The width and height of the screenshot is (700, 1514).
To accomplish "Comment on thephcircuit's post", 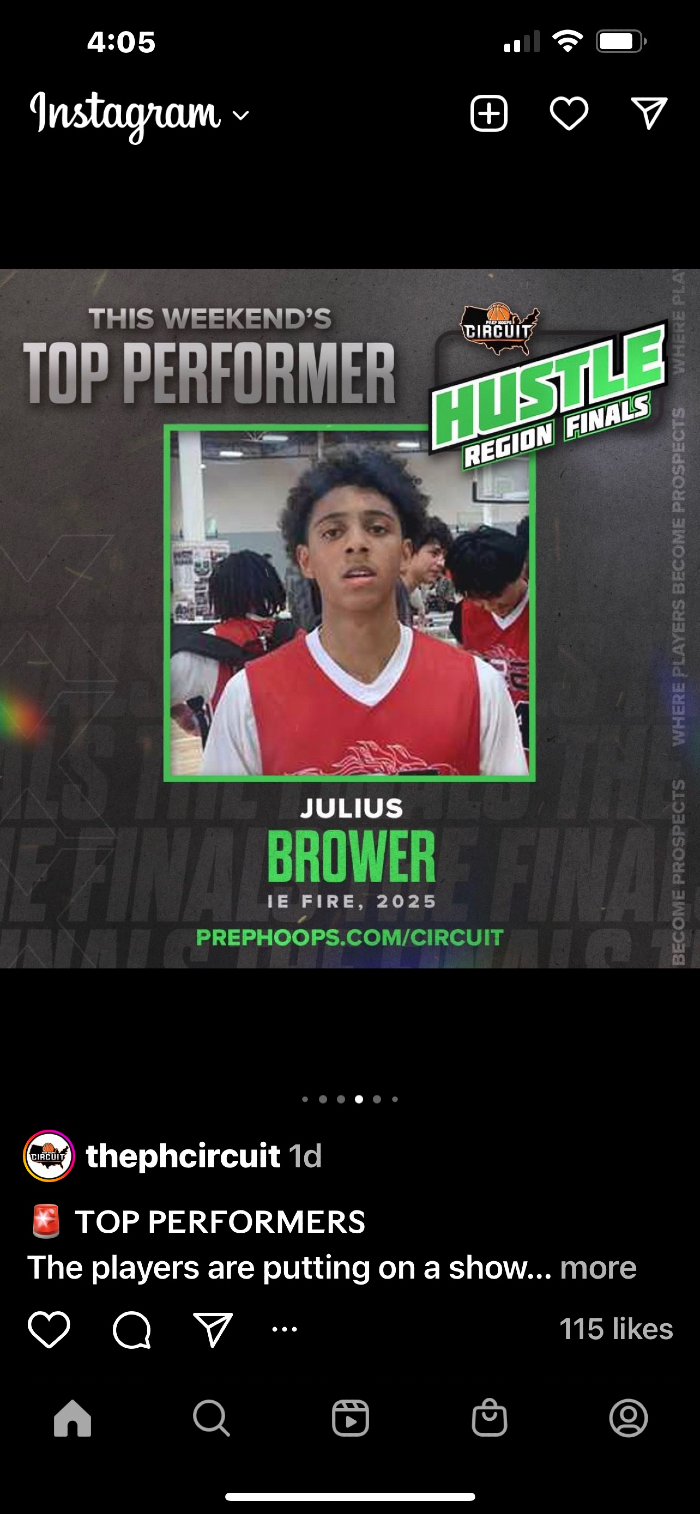I will (x=131, y=1329).
